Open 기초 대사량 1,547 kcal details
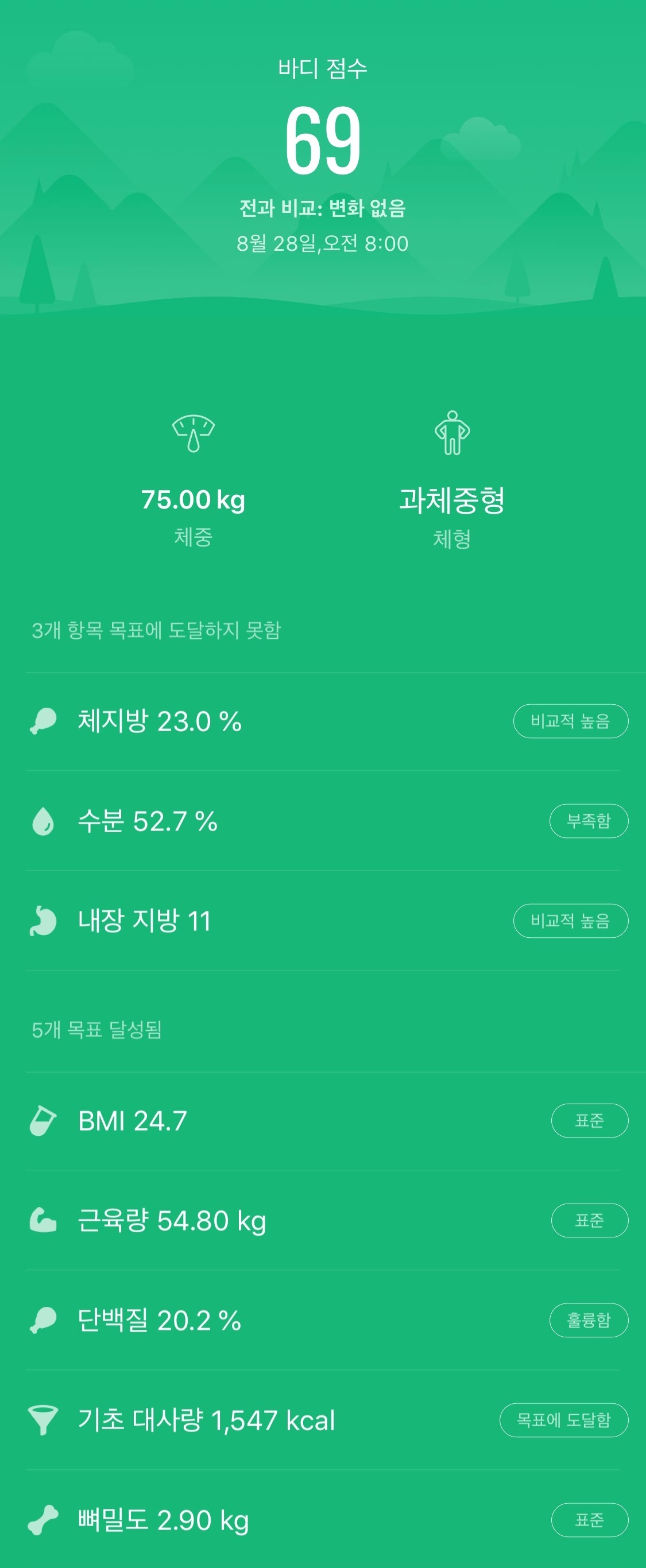Screen dimensions: 646x1568 coord(206,1420)
